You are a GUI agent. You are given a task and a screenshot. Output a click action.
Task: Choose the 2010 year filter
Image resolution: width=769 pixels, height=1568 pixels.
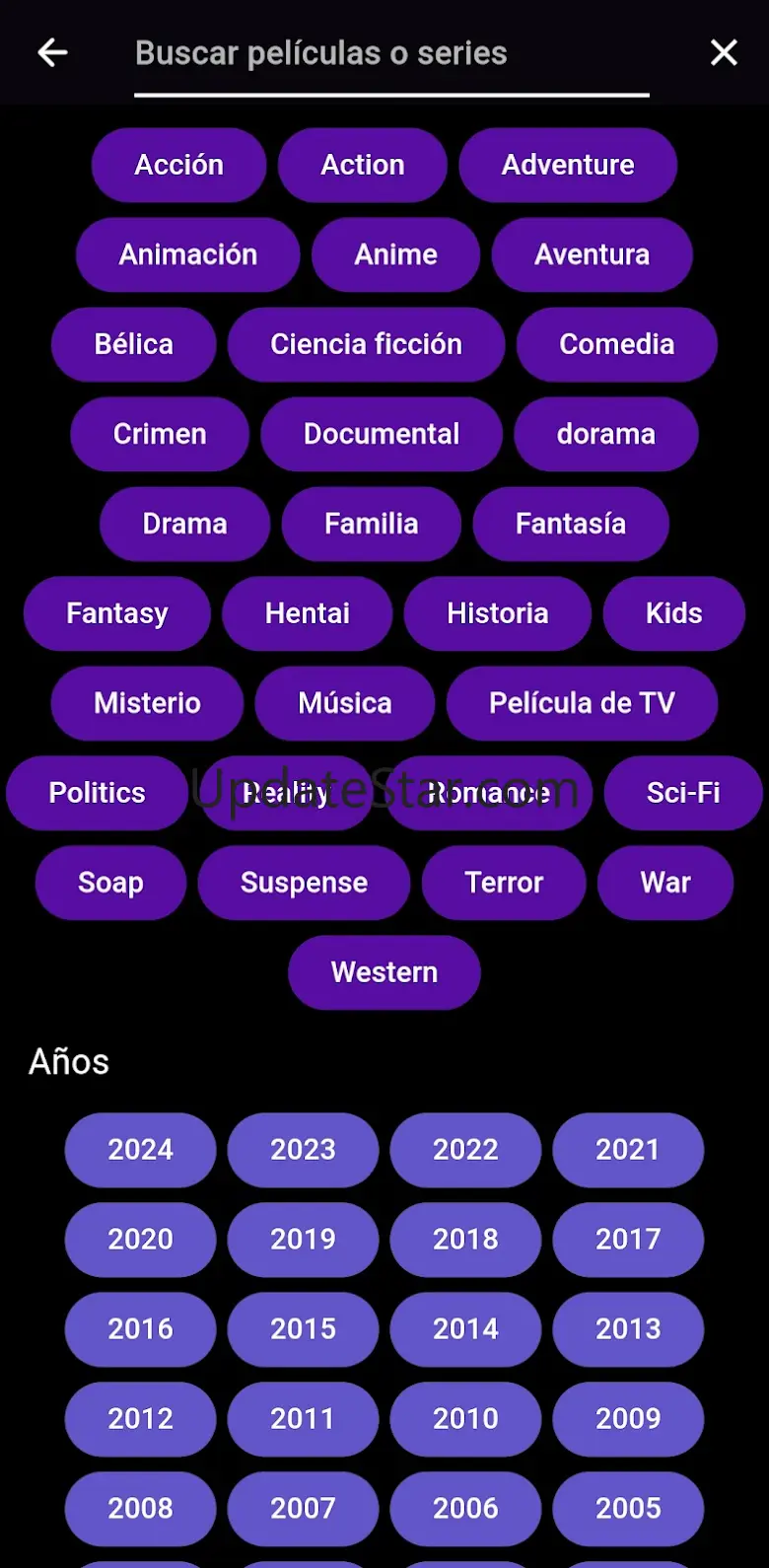tap(465, 1419)
